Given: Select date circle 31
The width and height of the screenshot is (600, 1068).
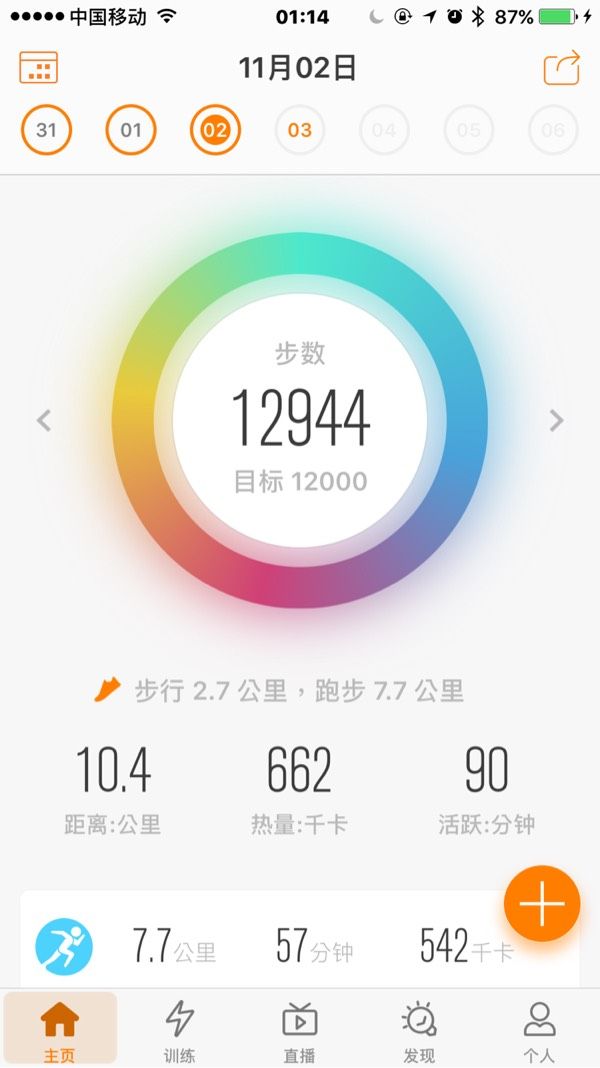Looking at the screenshot, I should click(46, 129).
